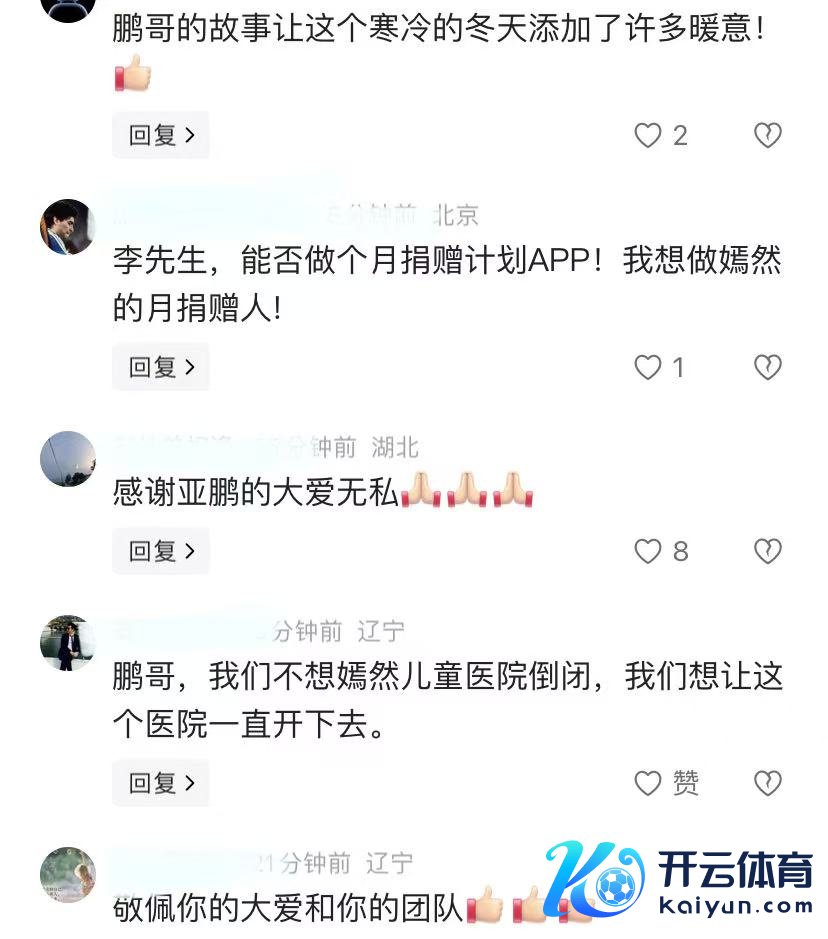
Task: Open avatar of the Beijing commenter
Action: pyautogui.click(x=67, y=227)
